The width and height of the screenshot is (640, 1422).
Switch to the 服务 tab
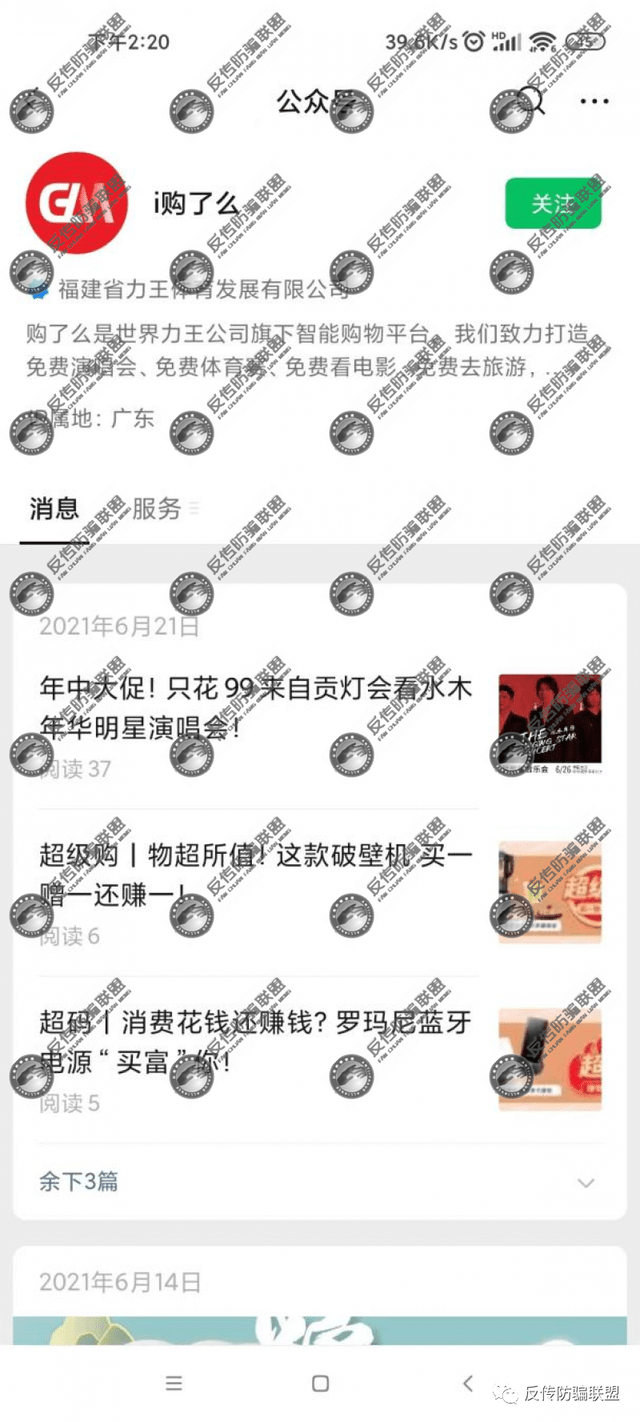tap(157, 509)
